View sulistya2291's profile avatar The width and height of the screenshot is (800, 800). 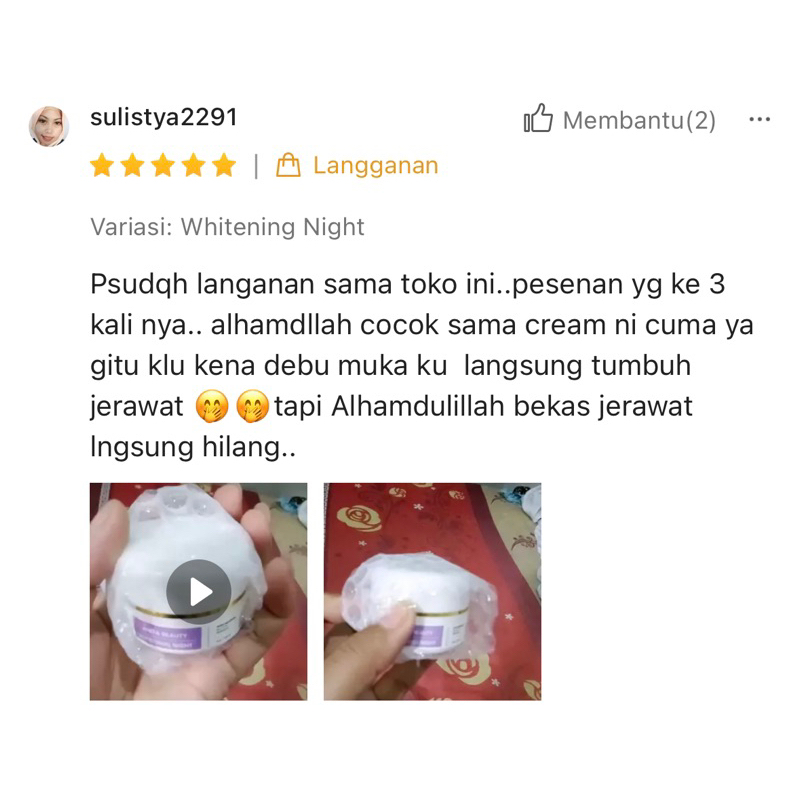[49, 127]
